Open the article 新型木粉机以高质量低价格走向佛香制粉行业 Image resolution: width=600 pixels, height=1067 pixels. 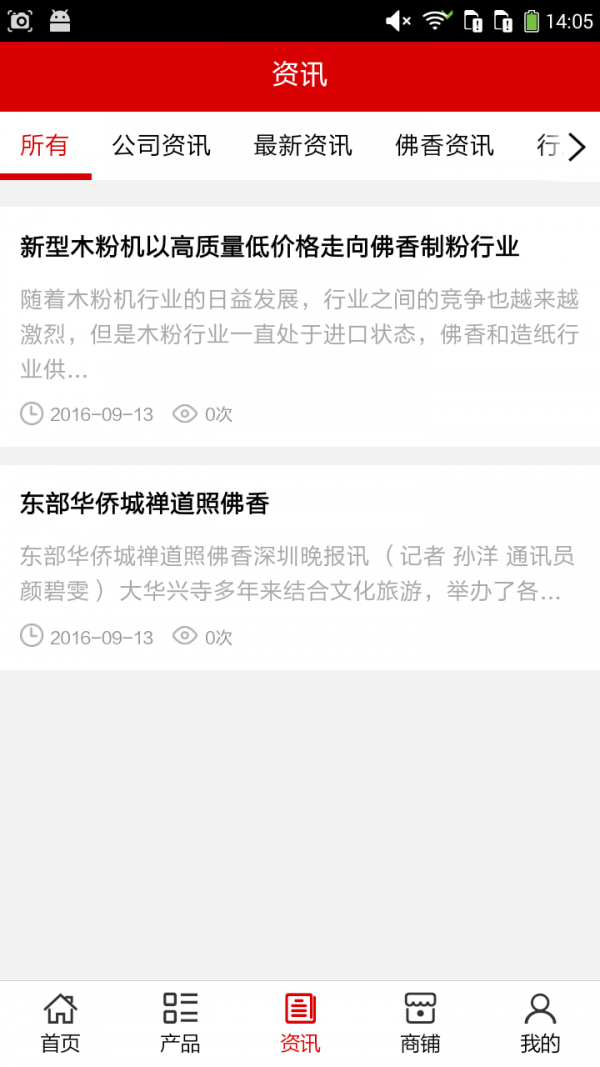270,247
